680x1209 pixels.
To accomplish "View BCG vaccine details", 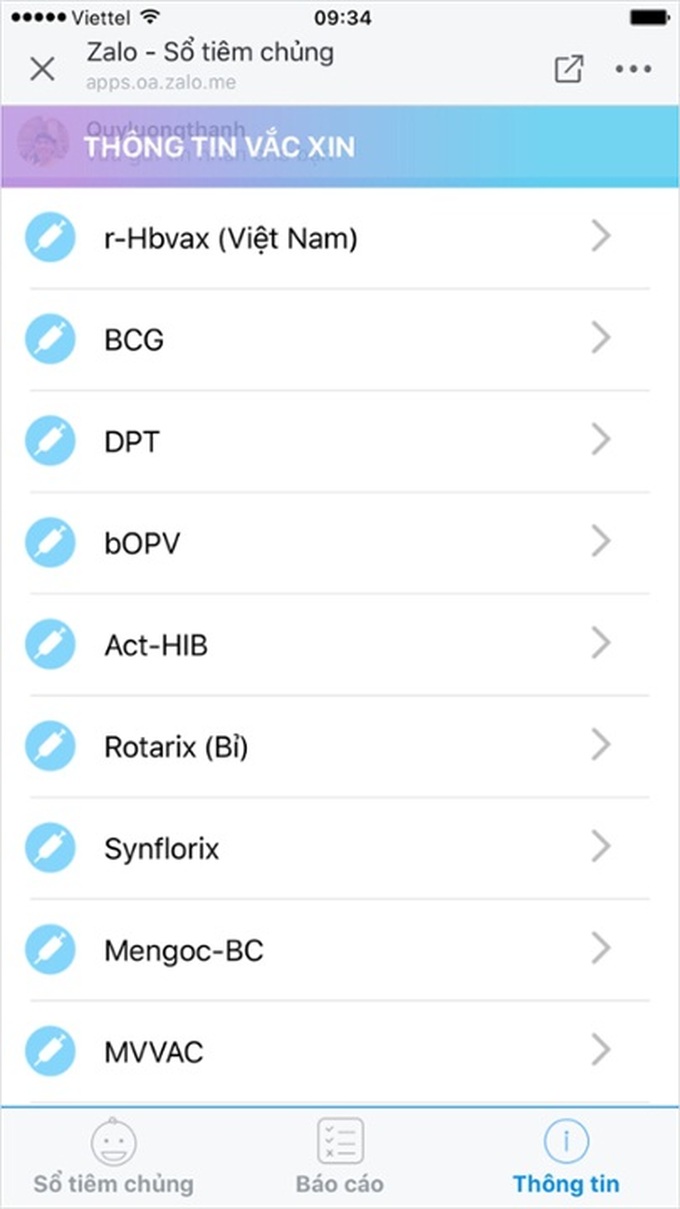I will [x=340, y=340].
